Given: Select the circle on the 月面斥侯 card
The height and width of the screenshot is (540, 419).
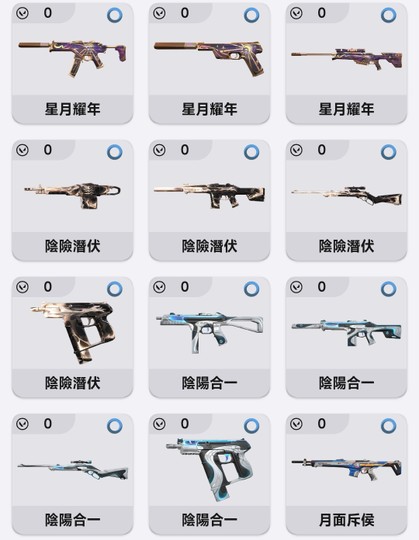Looking at the screenshot, I should pos(388,426).
